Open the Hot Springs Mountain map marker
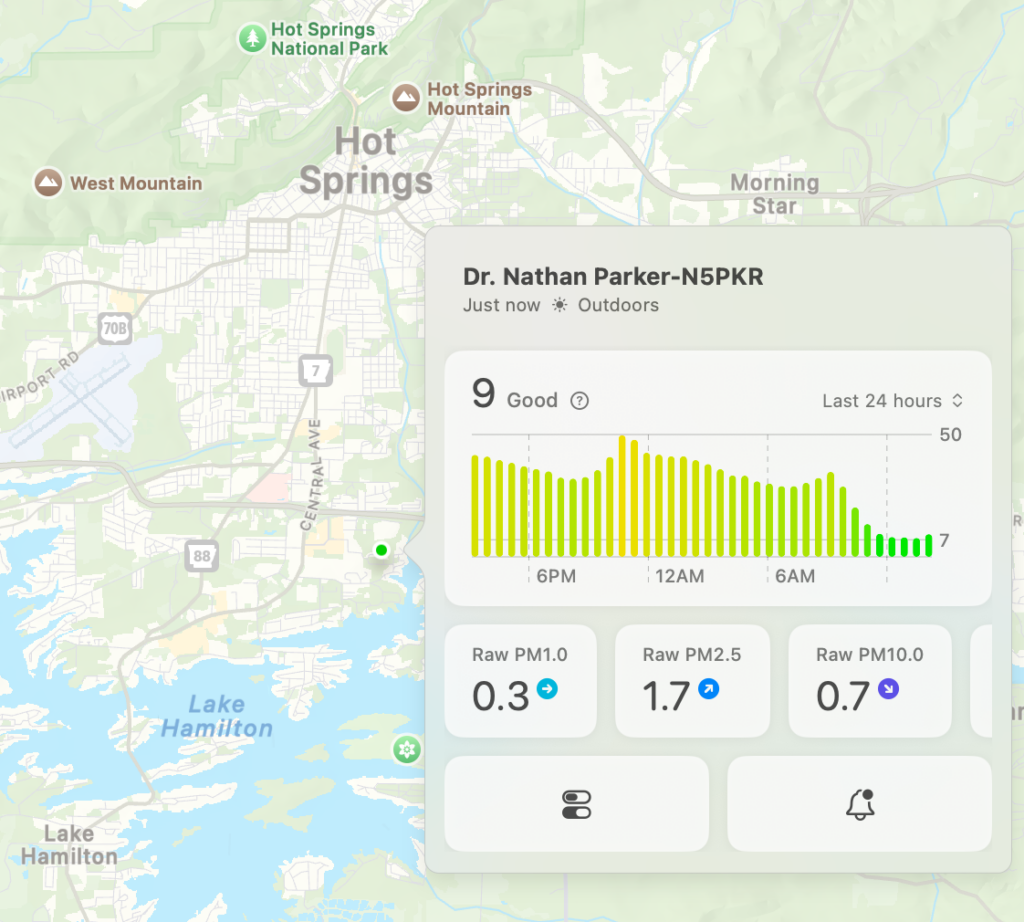Viewport: 1024px width, 922px height. [x=405, y=97]
